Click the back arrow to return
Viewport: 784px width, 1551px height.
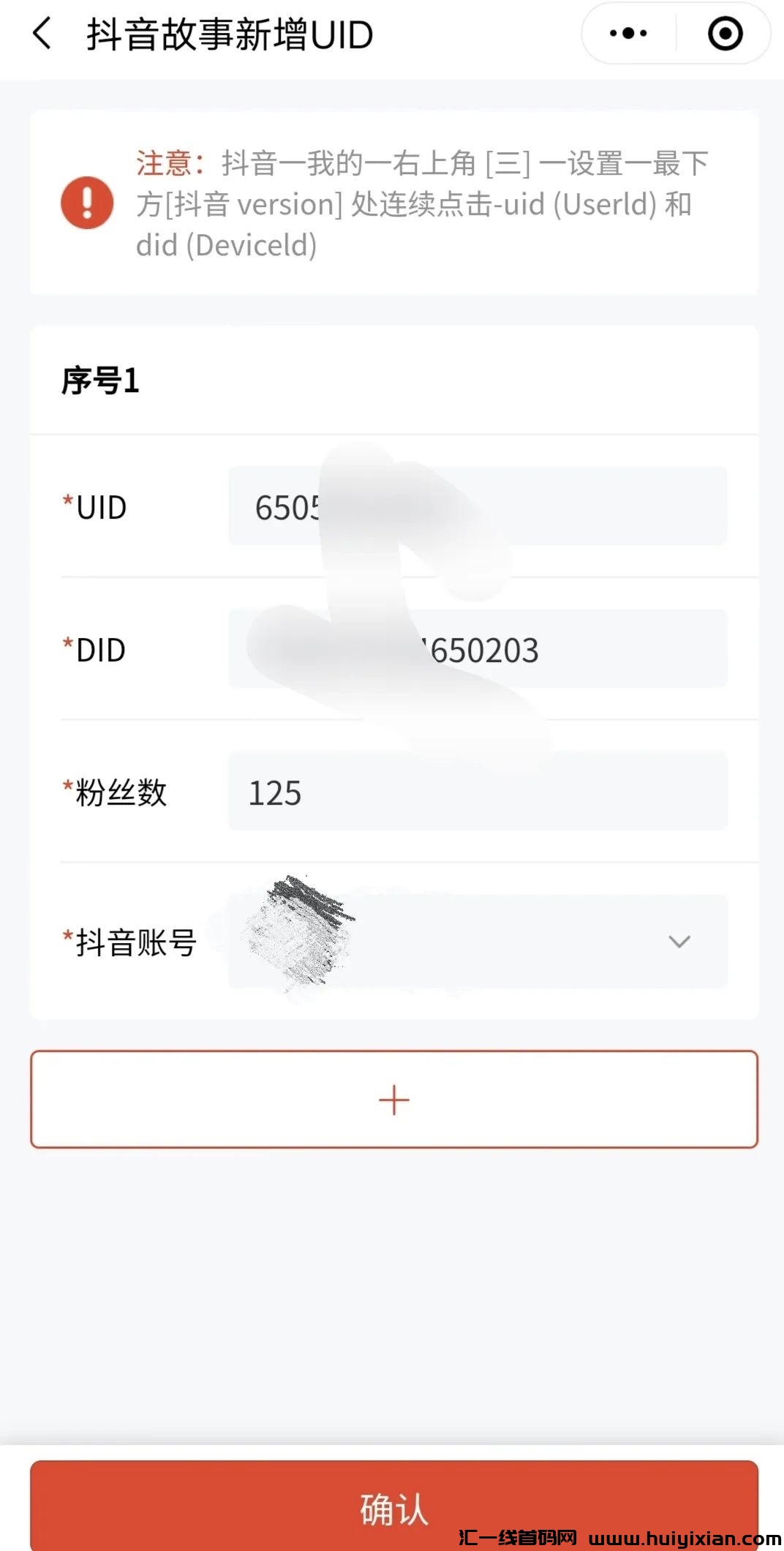(42, 33)
